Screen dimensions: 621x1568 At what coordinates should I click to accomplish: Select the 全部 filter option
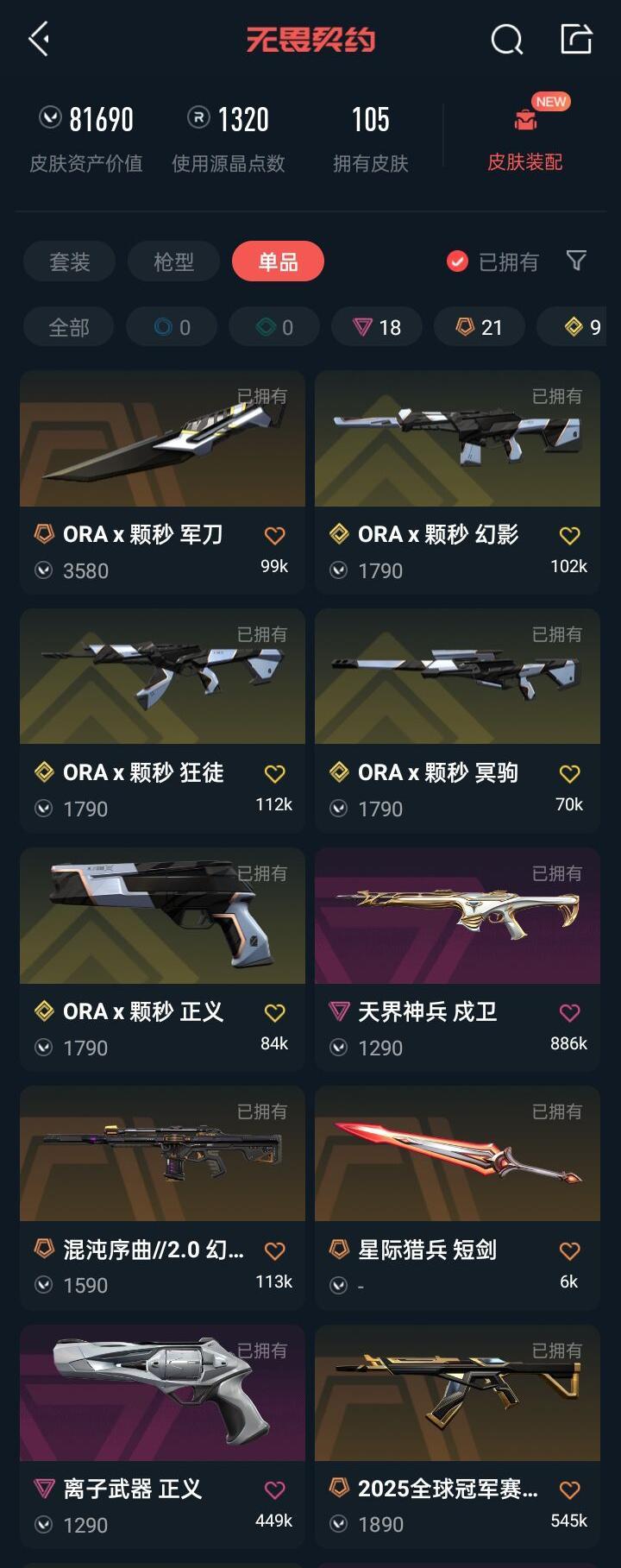68,327
